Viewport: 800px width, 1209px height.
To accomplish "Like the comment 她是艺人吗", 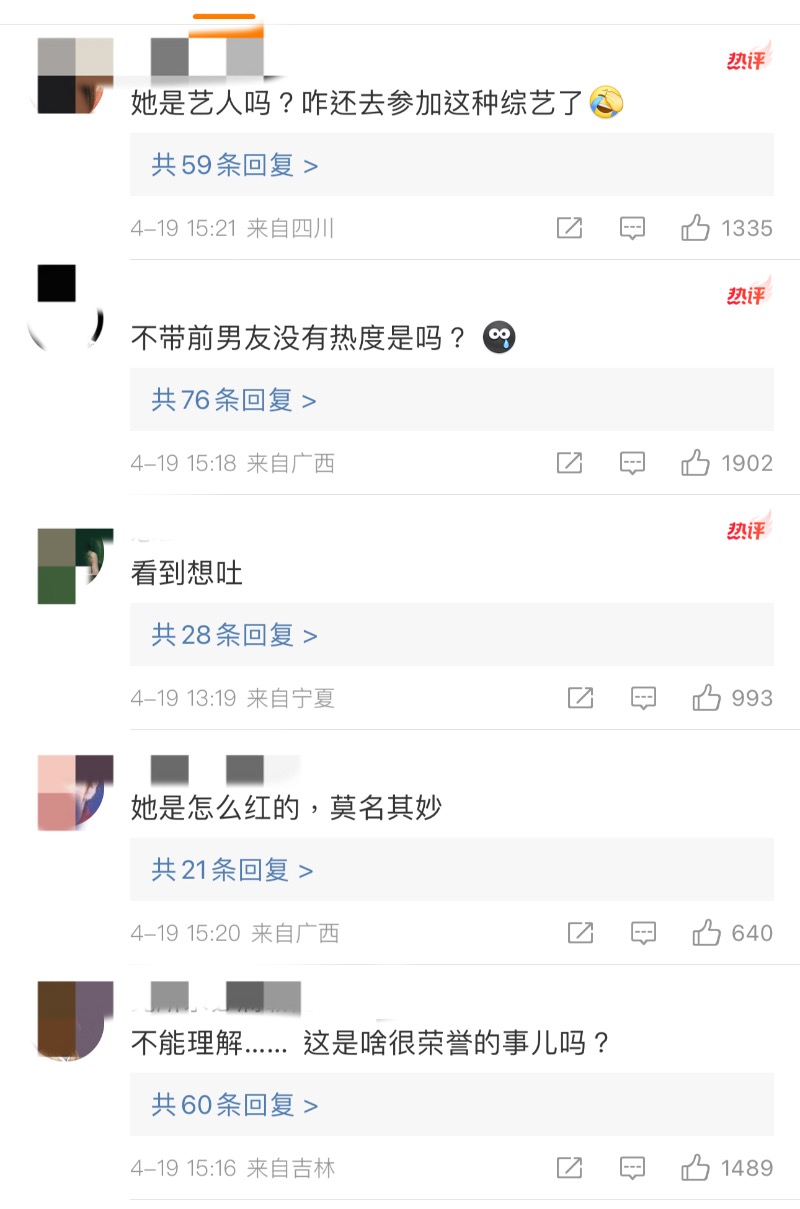I will [696, 228].
